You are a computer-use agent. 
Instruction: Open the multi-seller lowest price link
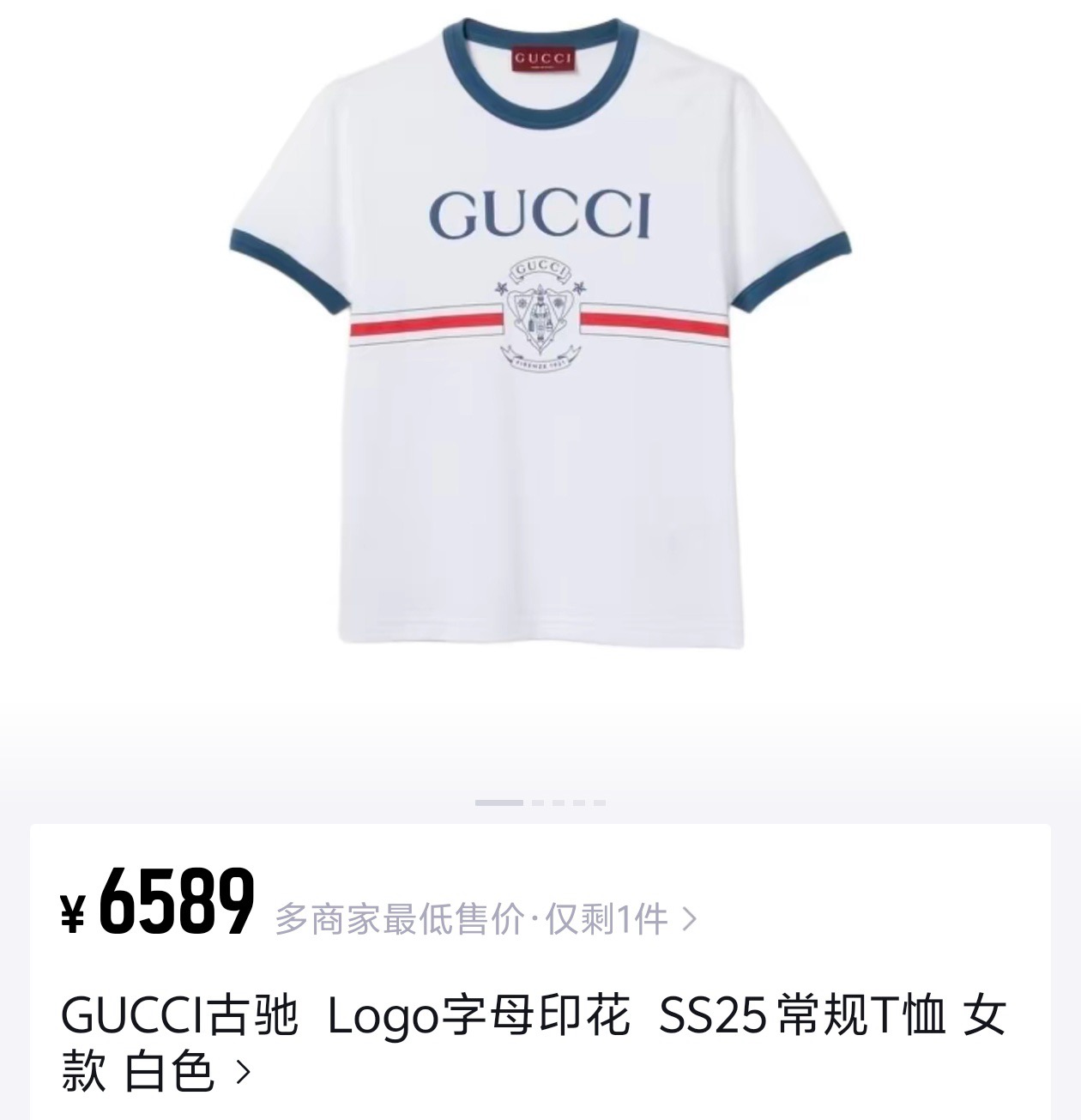pyautogui.click(x=485, y=920)
